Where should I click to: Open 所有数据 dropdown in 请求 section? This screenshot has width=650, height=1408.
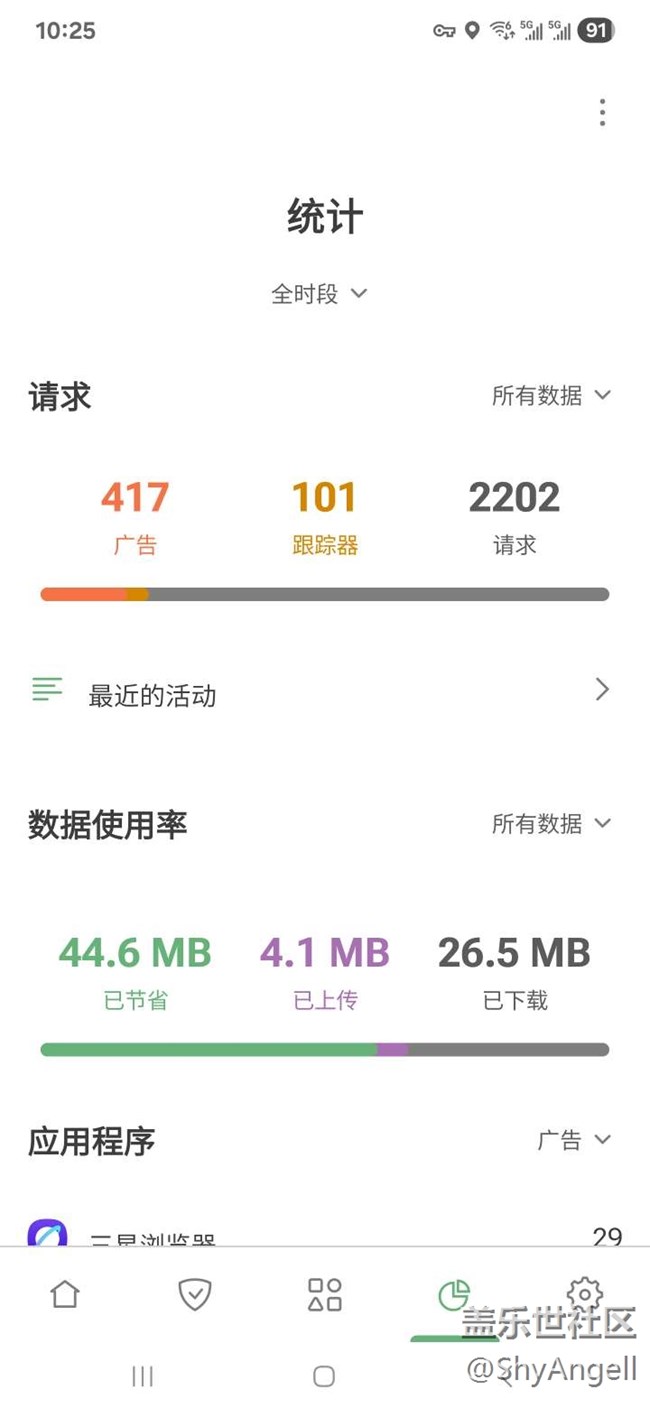550,395
